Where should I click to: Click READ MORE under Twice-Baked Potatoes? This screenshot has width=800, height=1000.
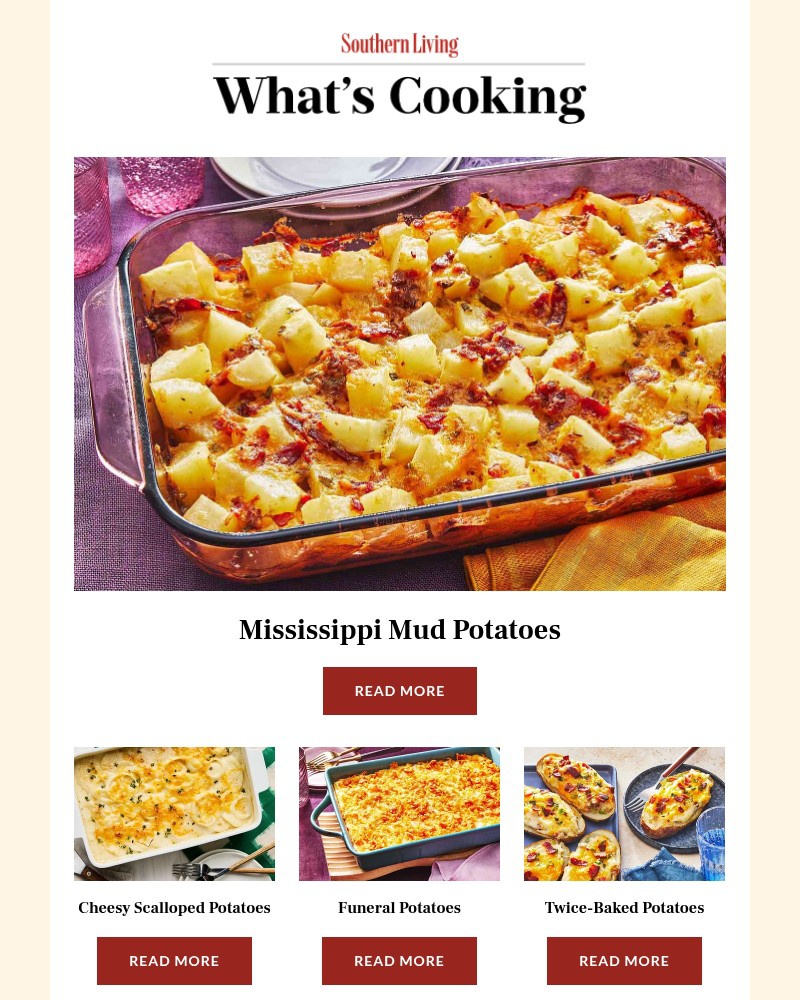coord(624,961)
